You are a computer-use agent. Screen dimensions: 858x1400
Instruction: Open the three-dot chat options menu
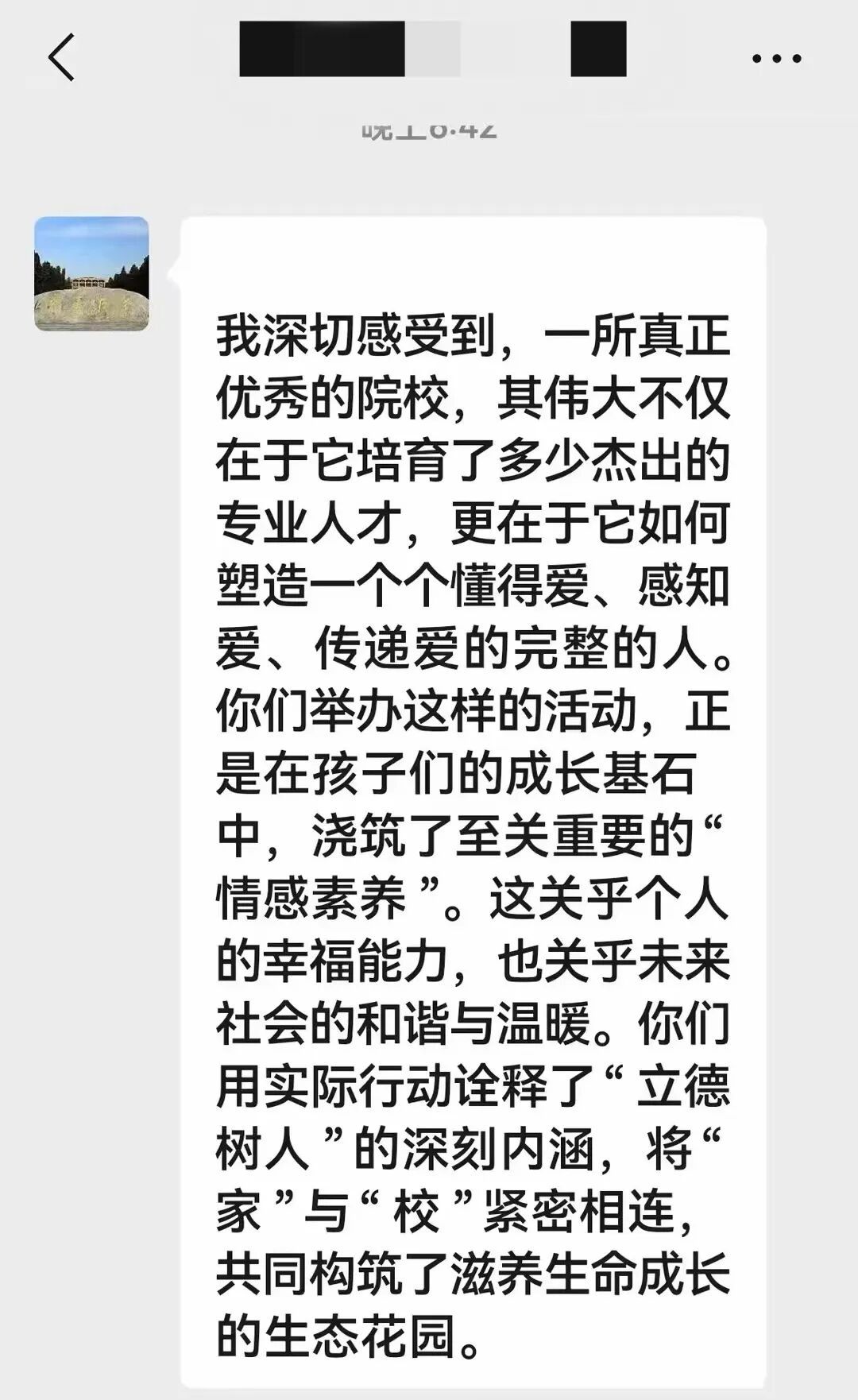(x=776, y=58)
